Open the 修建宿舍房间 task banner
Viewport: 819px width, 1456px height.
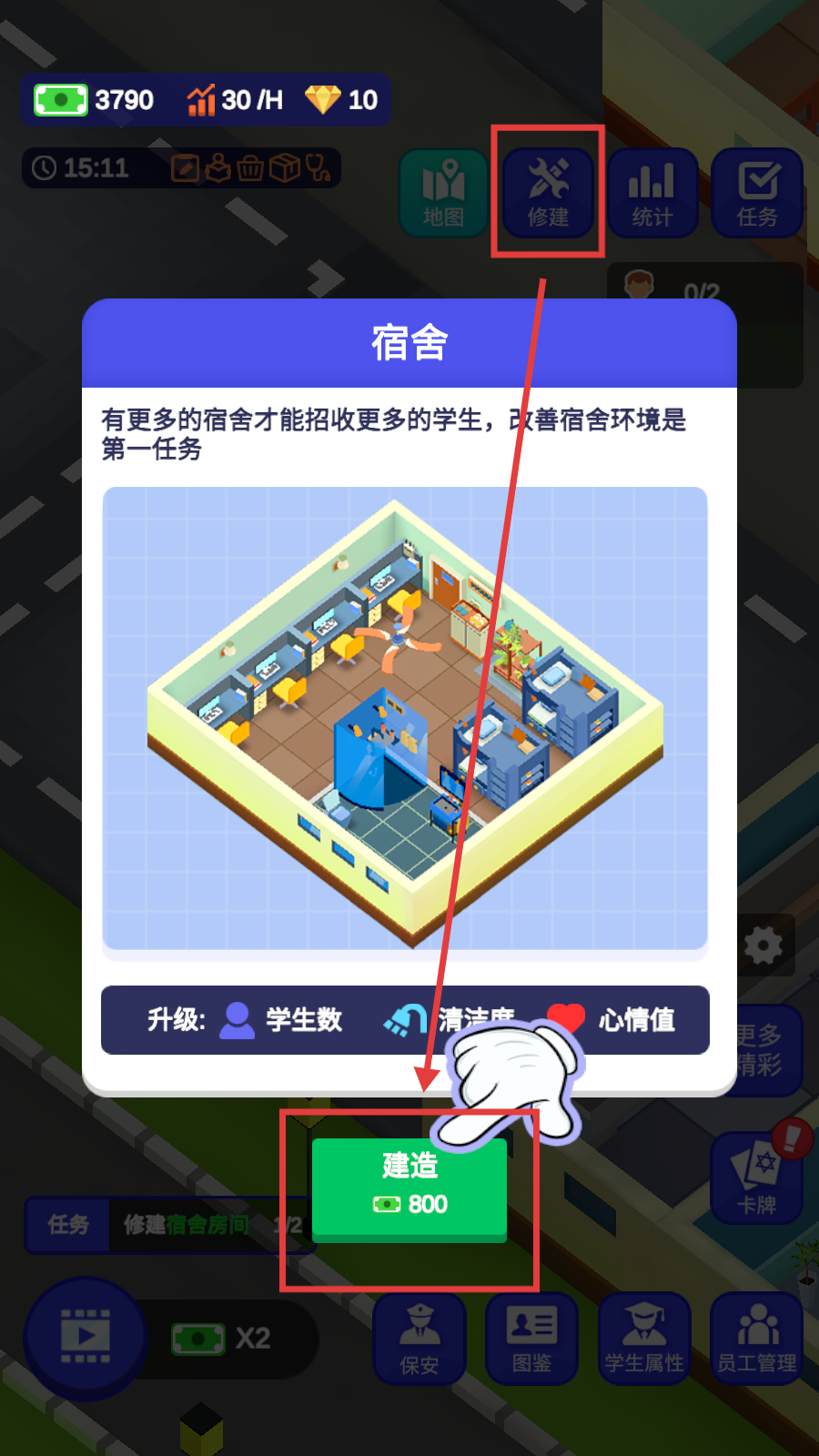[168, 1225]
